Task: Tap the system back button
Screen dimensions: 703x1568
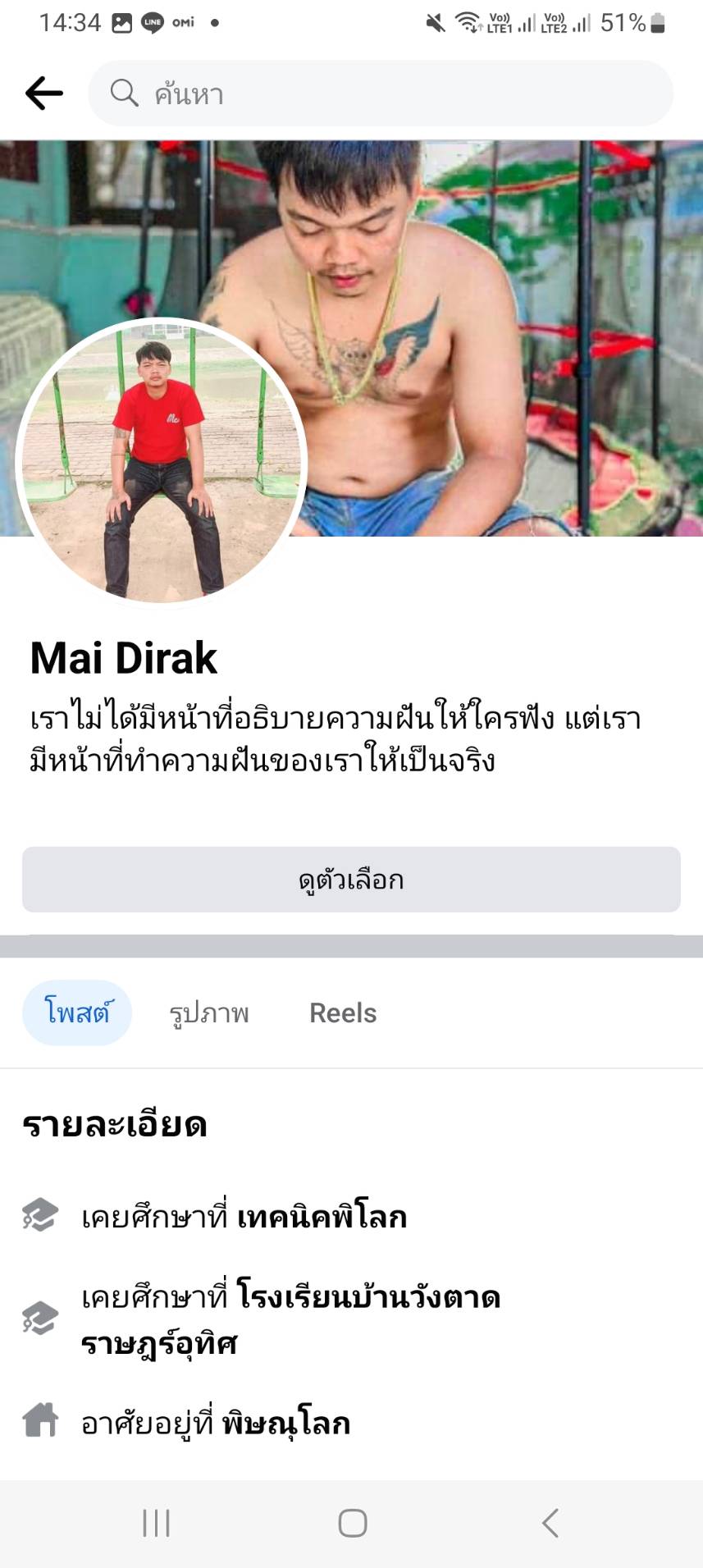Action: coord(550,1523)
